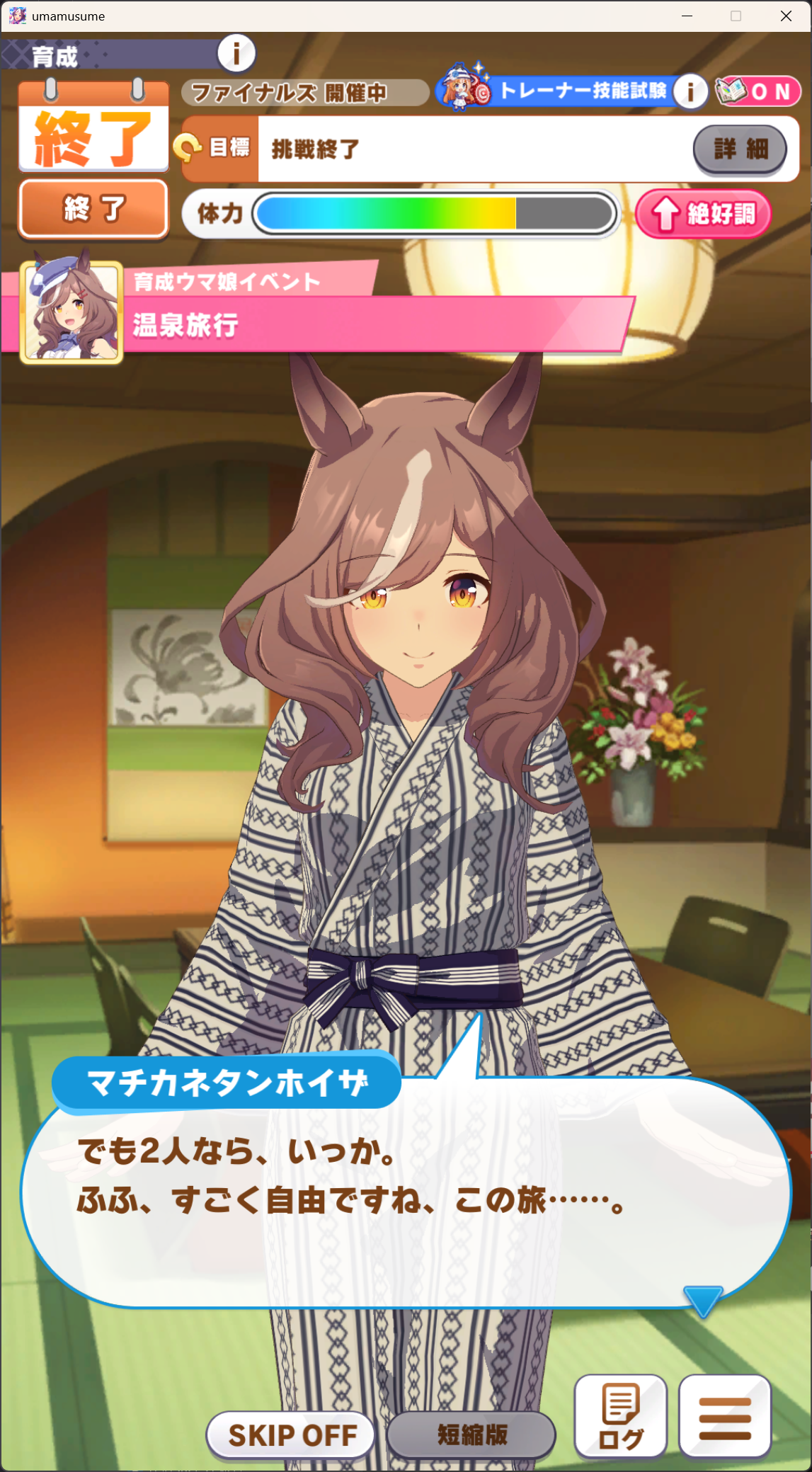Open the info icon beside 育成
Screen dimensions: 812x1472
point(236,54)
